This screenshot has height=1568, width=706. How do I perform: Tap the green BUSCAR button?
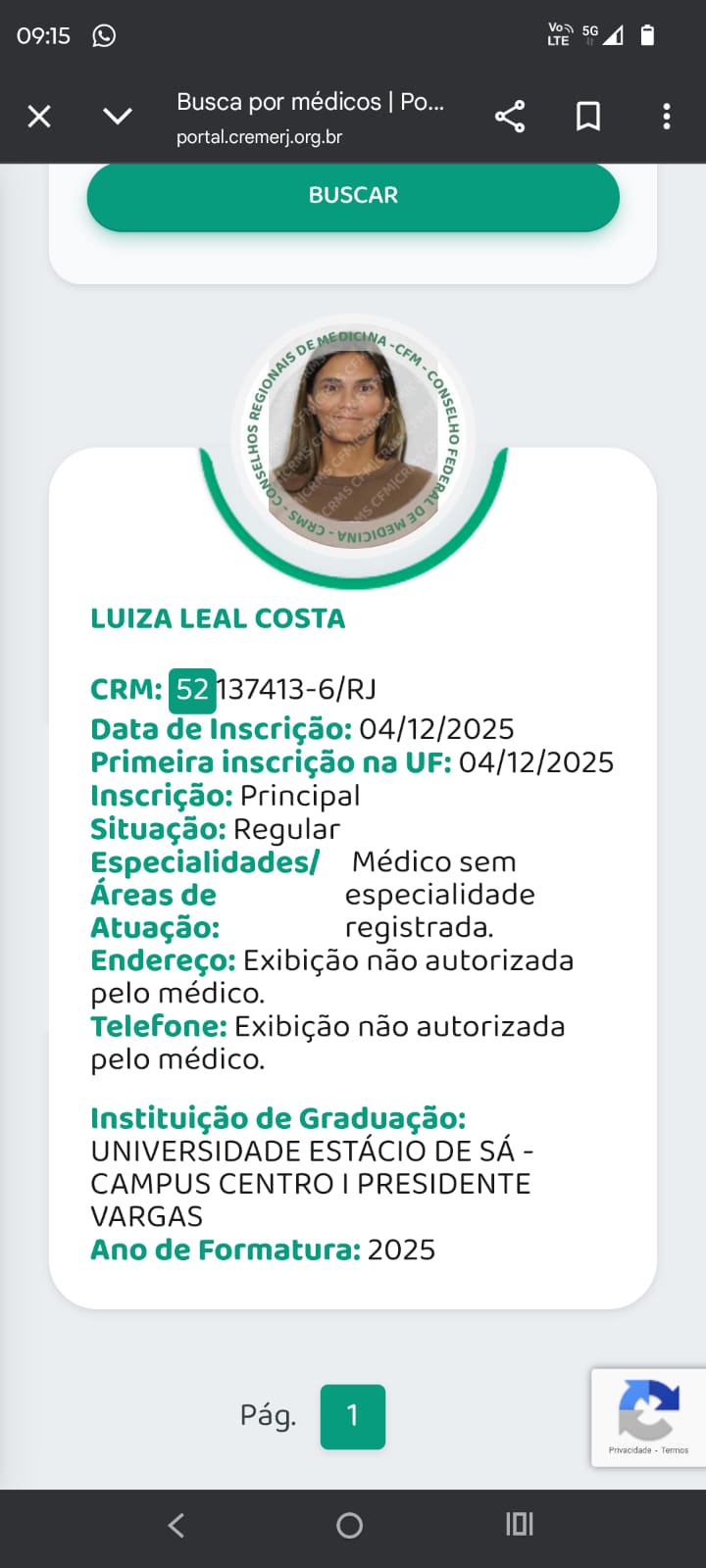click(353, 195)
